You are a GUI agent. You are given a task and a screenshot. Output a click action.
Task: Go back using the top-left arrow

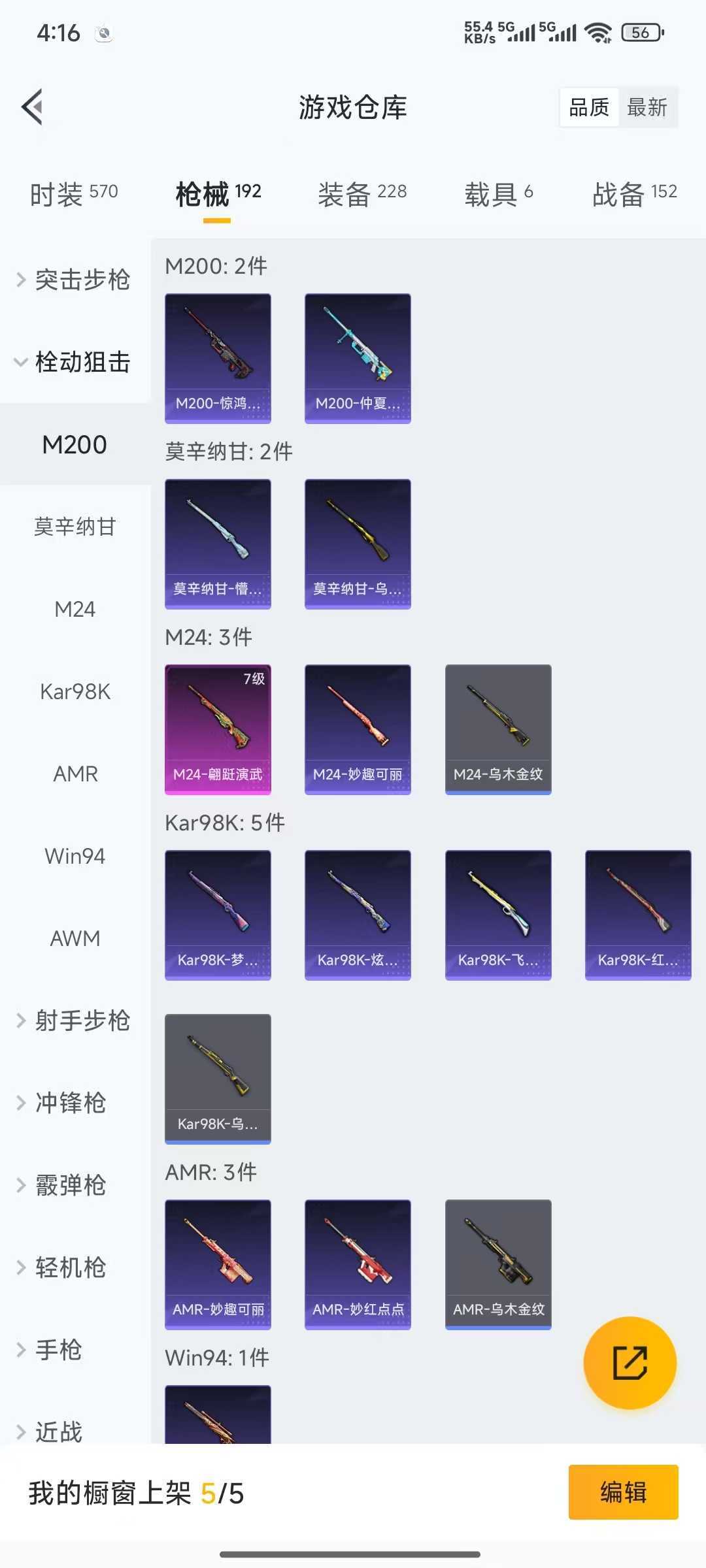click(x=33, y=106)
